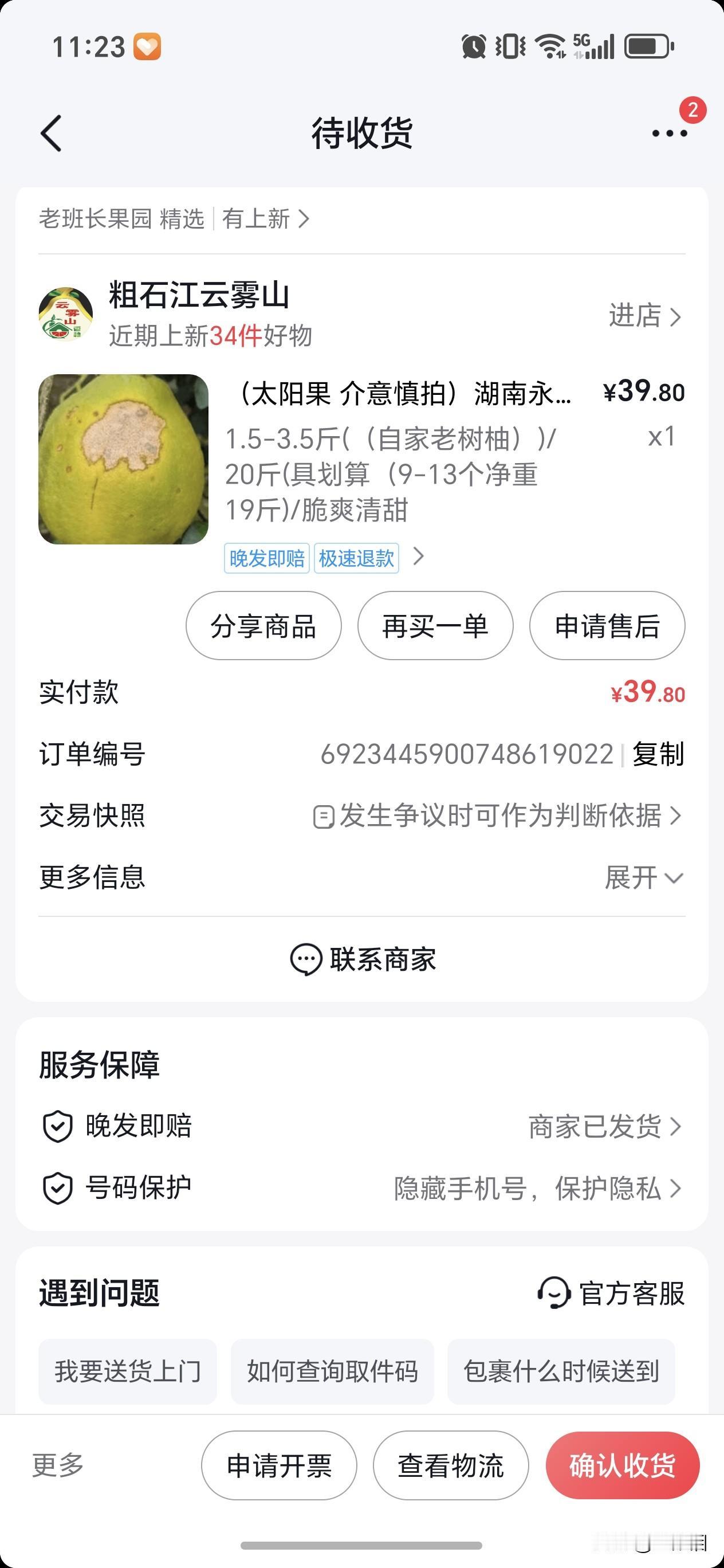Copy the order number with 复制
The image size is (724, 1568).
coord(658,754)
